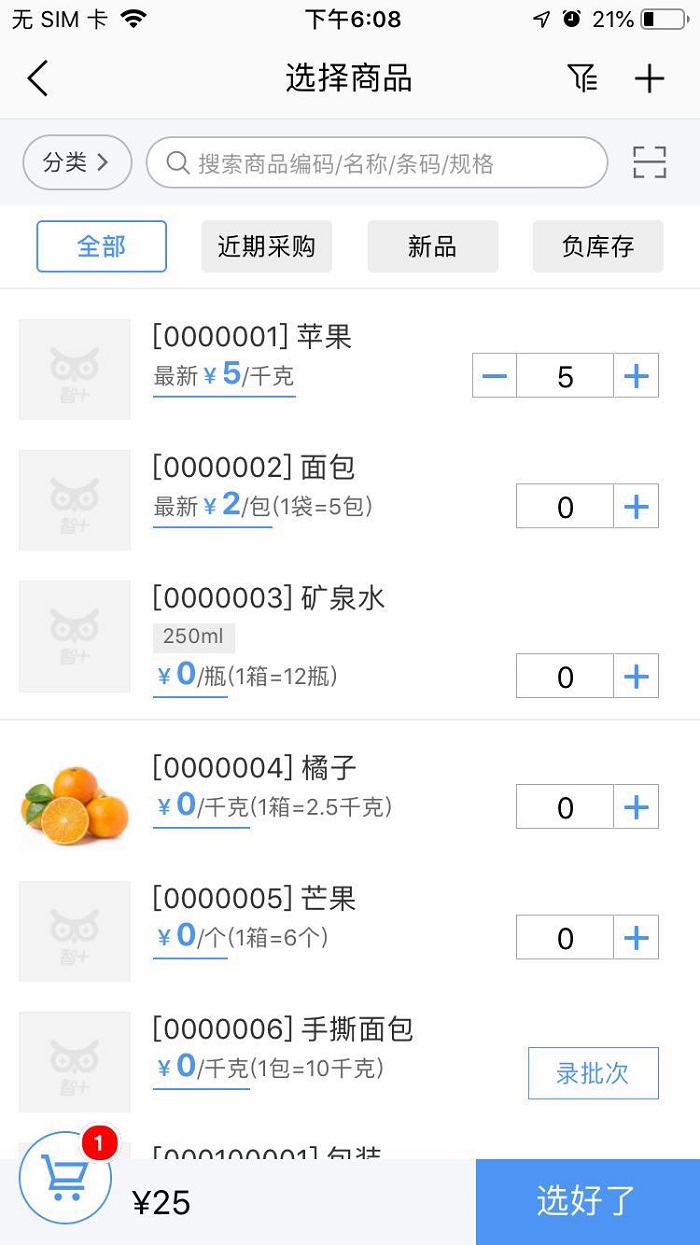Increase quantity of 矿泉水
This screenshot has height=1245, width=700.
point(636,676)
